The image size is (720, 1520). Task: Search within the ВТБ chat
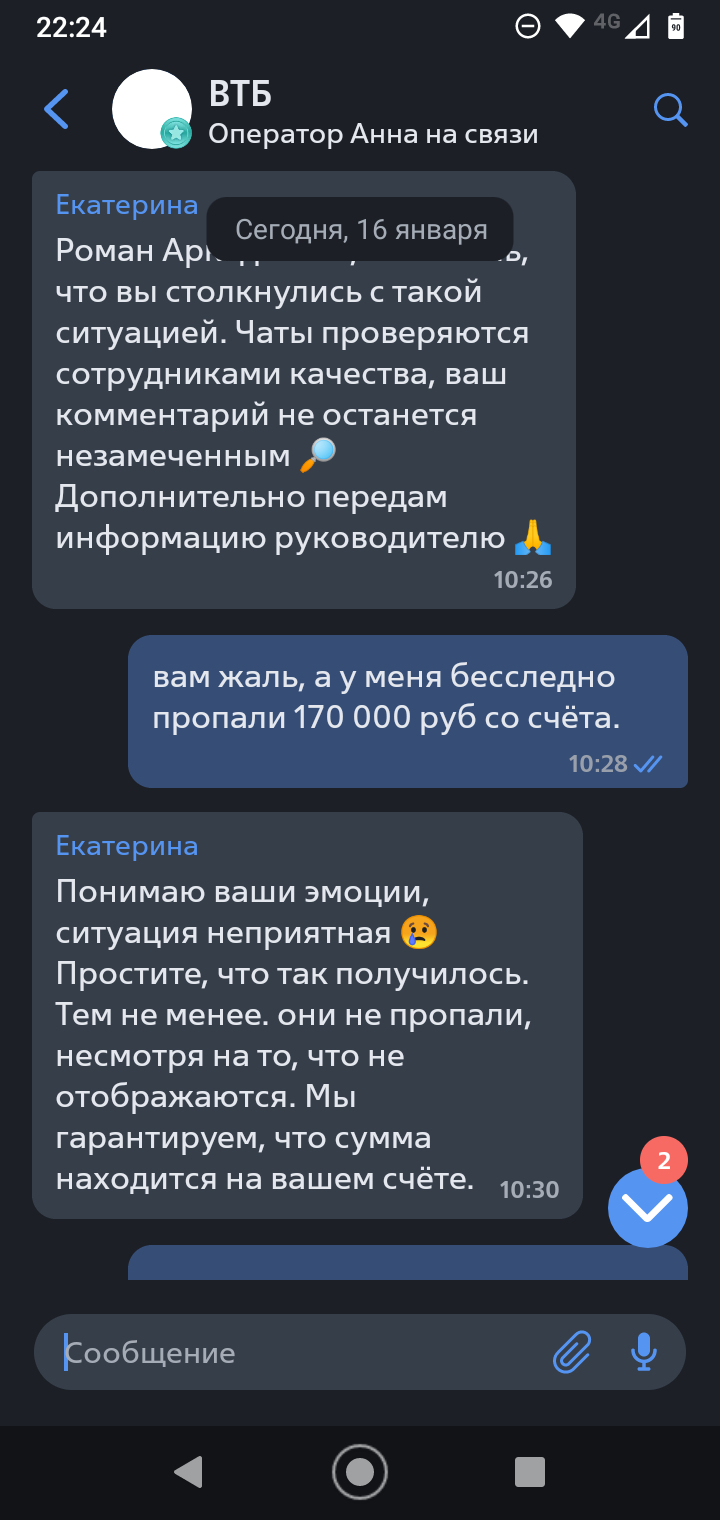pos(670,109)
